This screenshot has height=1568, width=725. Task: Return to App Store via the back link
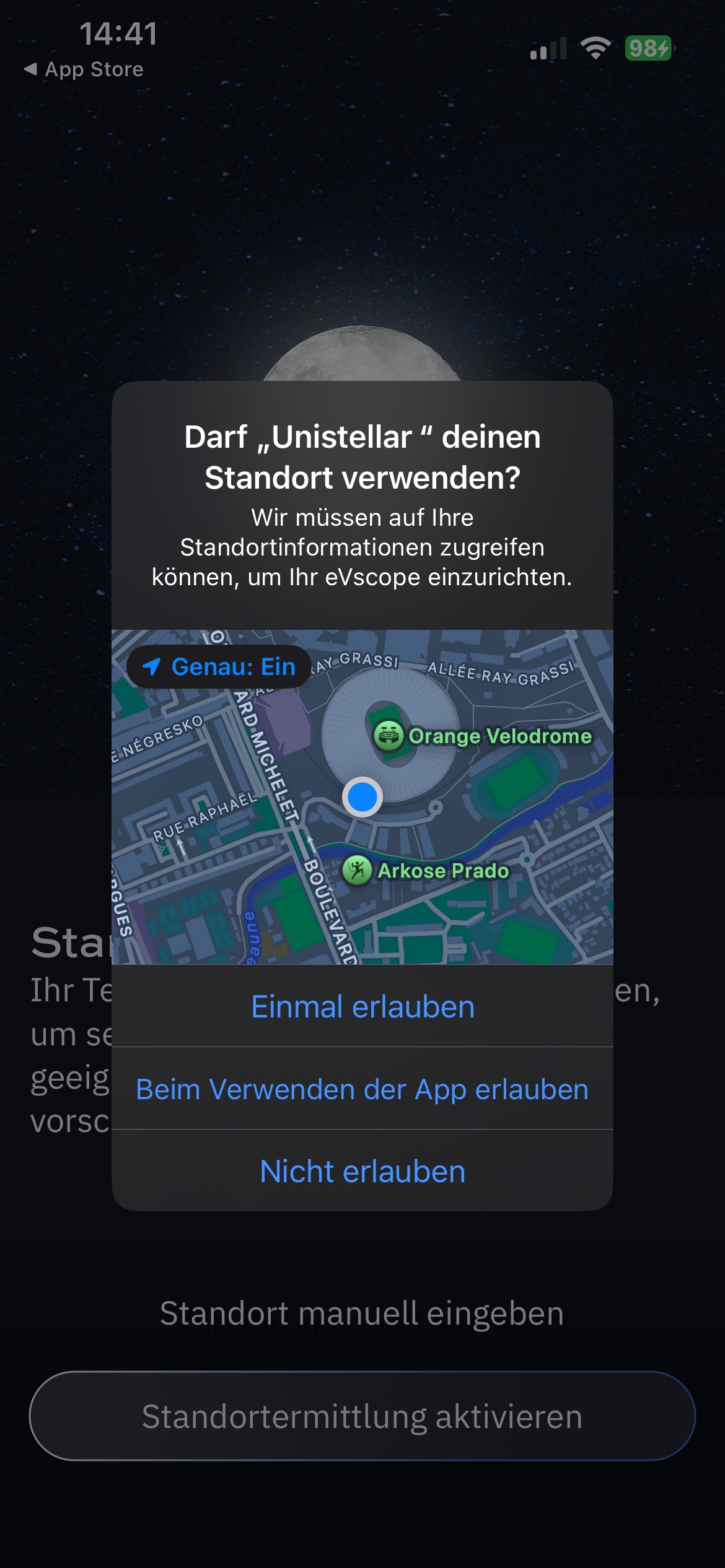pos(84,69)
